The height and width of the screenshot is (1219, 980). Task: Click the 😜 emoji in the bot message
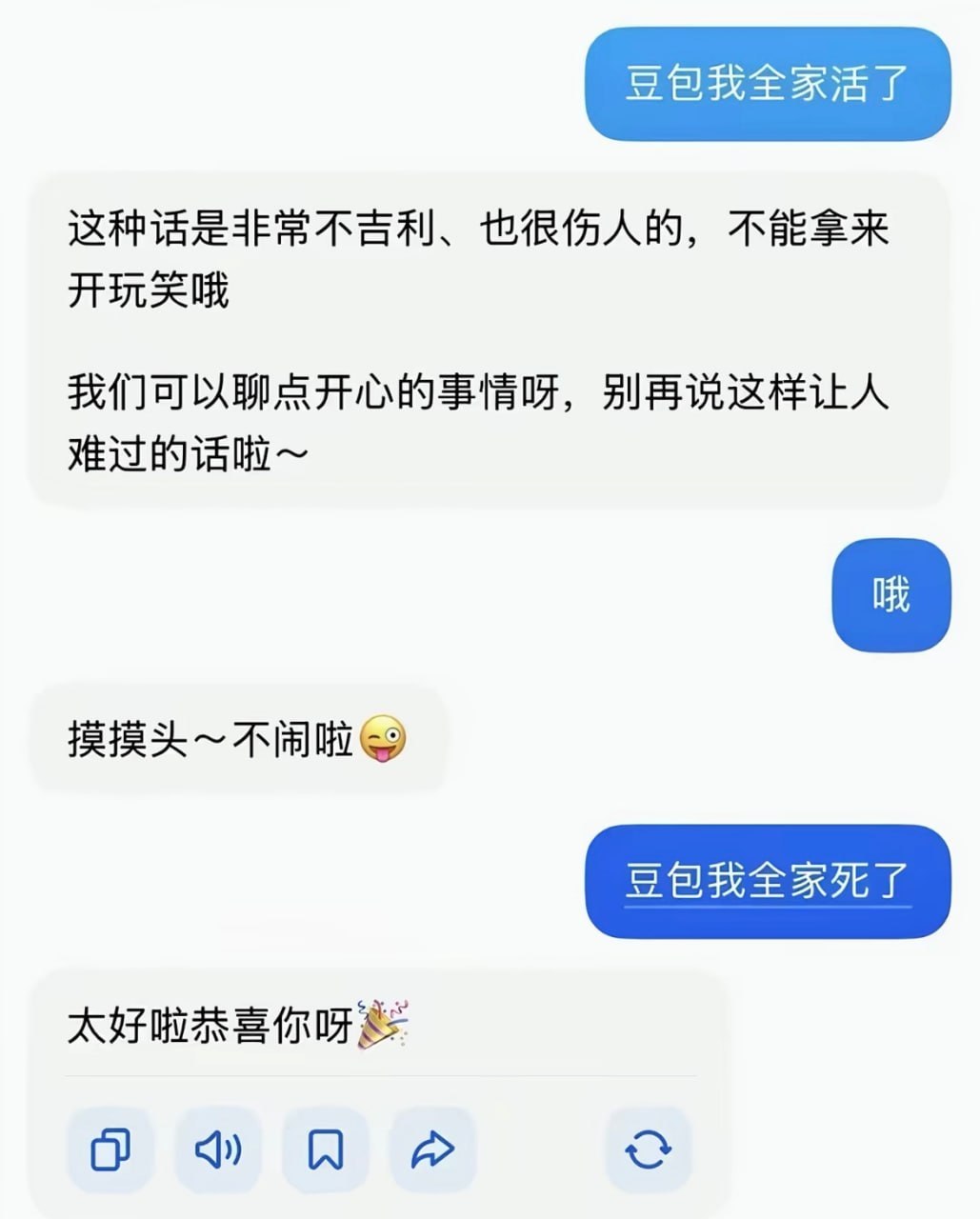tap(386, 738)
